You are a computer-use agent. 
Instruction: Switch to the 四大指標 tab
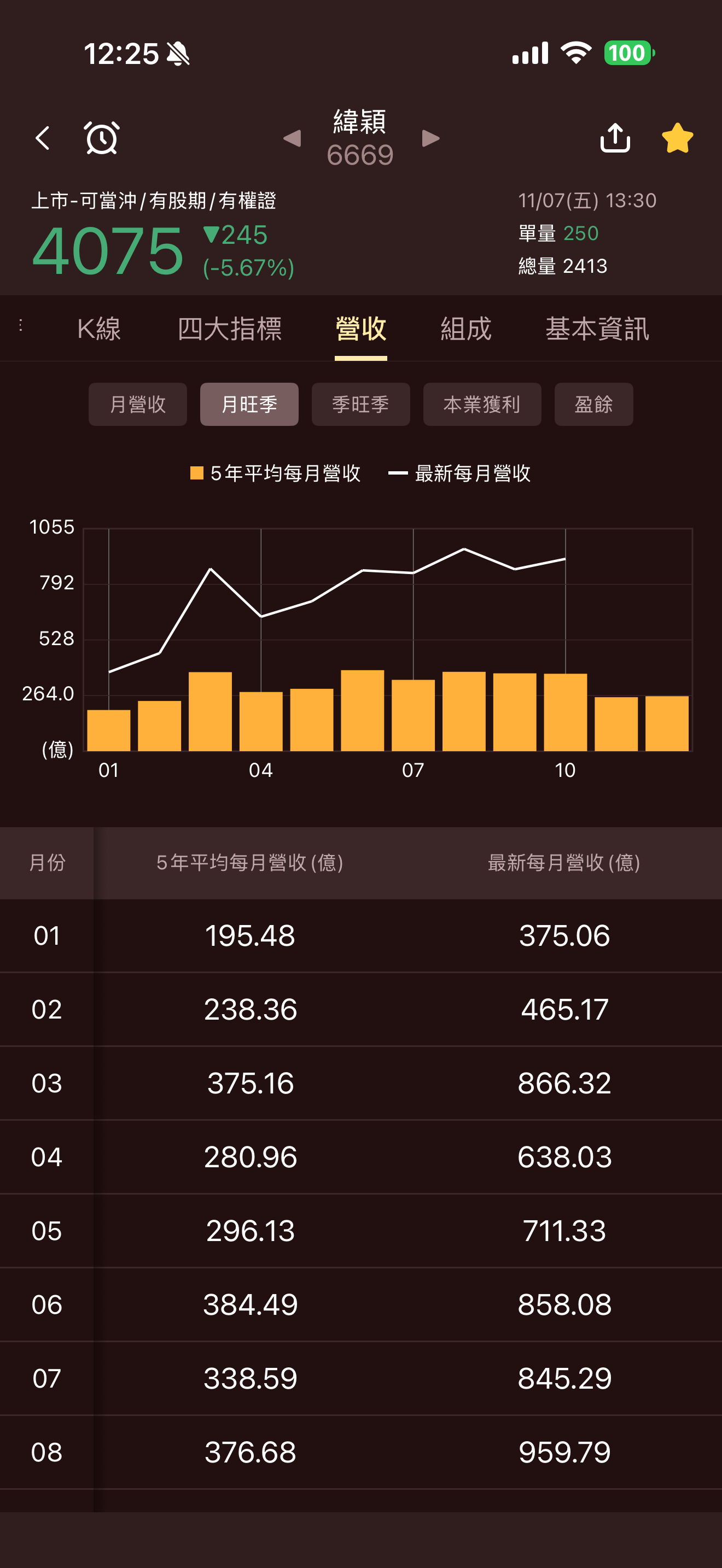(x=230, y=329)
